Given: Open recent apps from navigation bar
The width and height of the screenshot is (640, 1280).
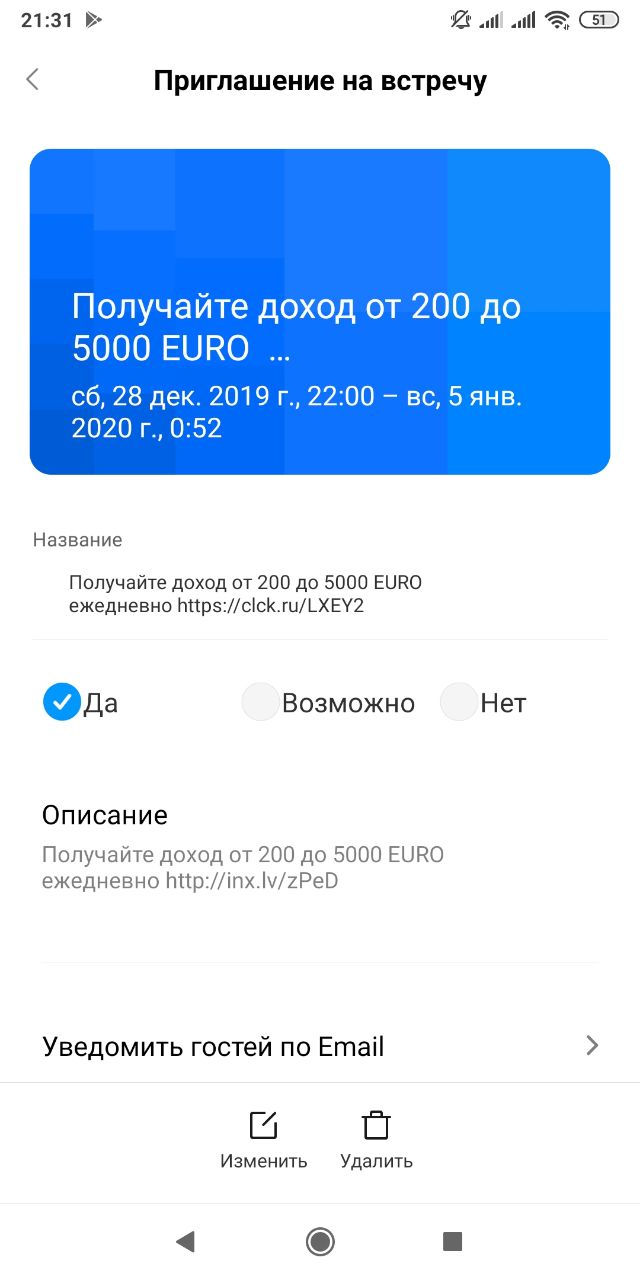Looking at the screenshot, I should coord(452,1242).
